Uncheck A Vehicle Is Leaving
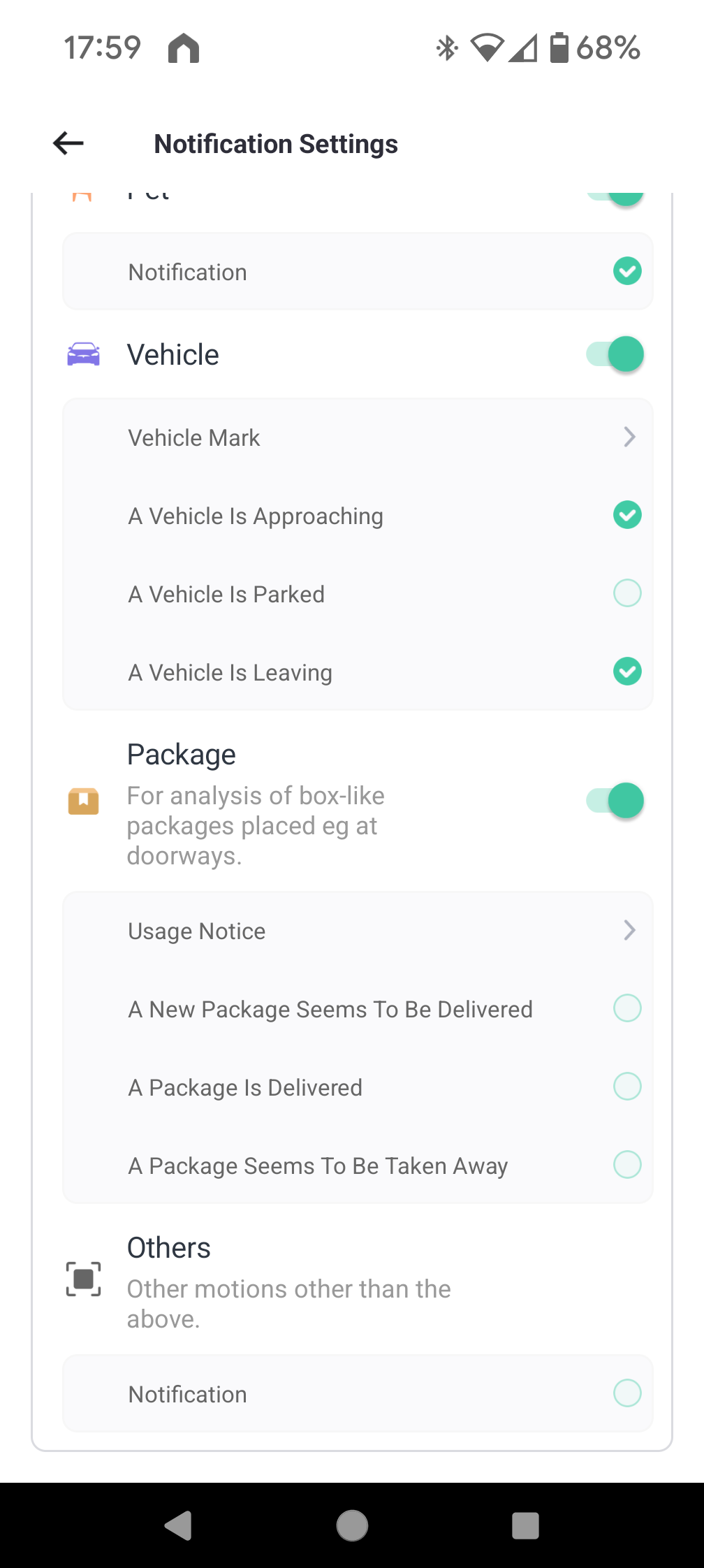Image resolution: width=704 pixels, height=1568 pixels. (x=626, y=672)
